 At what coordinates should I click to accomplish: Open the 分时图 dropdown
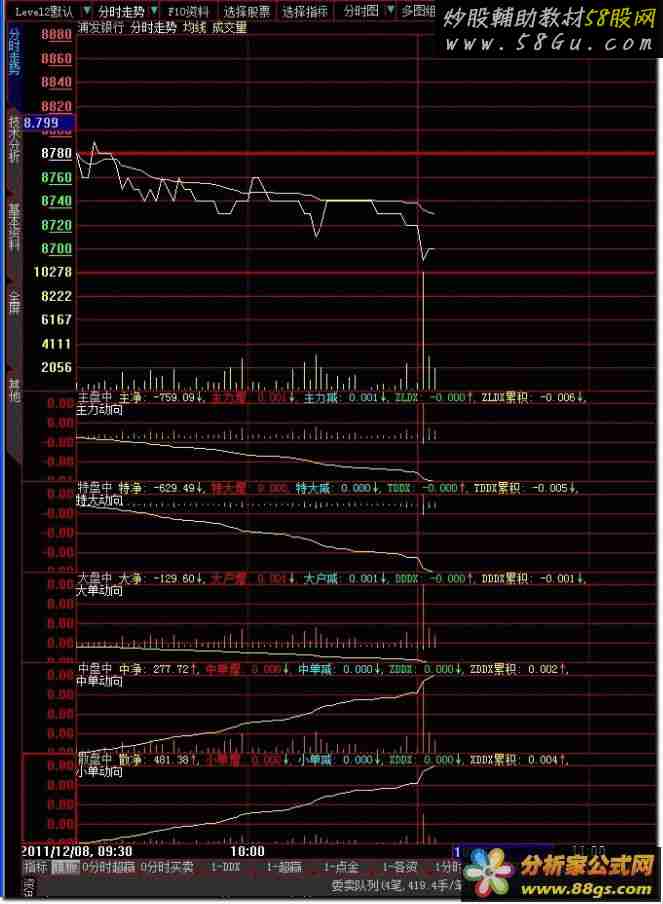(x=363, y=11)
